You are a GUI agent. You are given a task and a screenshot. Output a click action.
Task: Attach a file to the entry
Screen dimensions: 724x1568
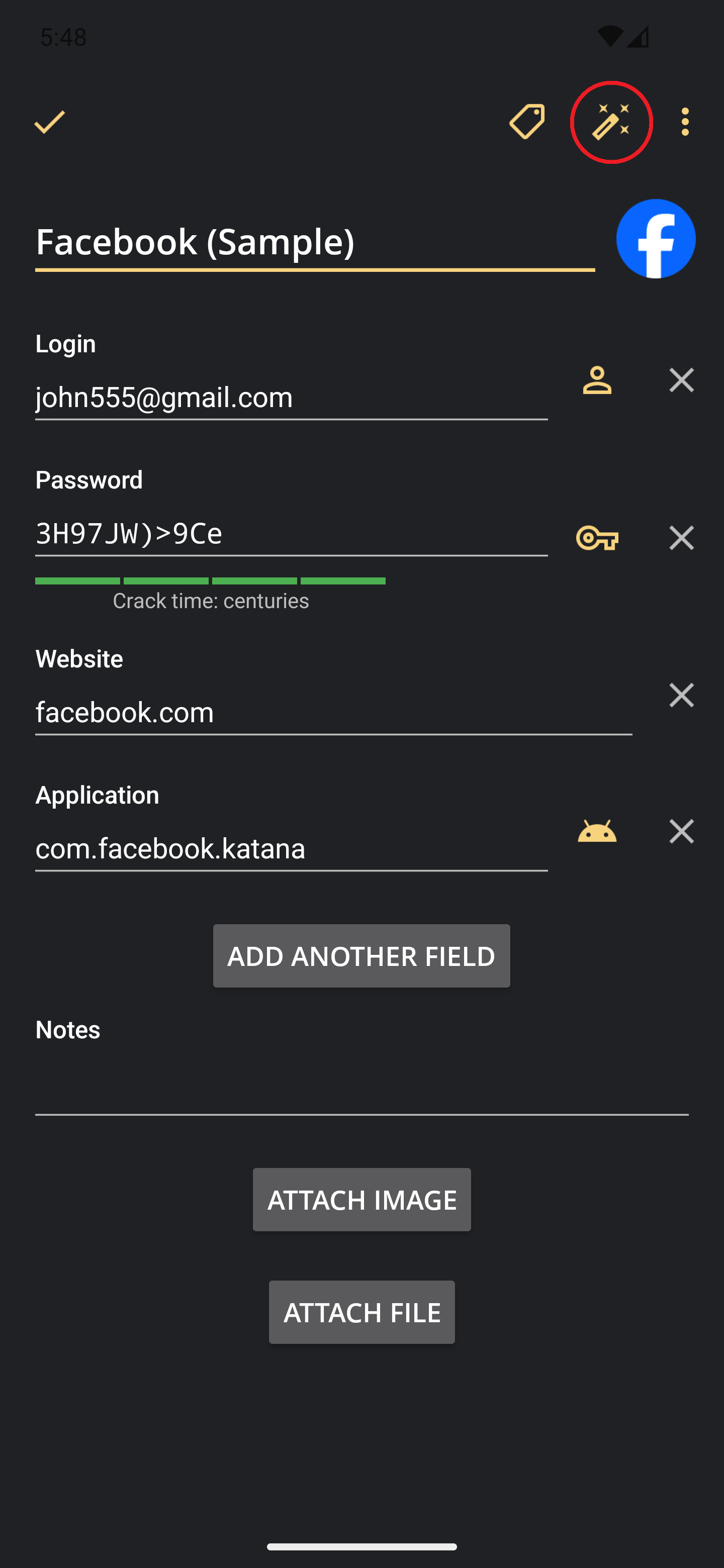(x=361, y=1312)
